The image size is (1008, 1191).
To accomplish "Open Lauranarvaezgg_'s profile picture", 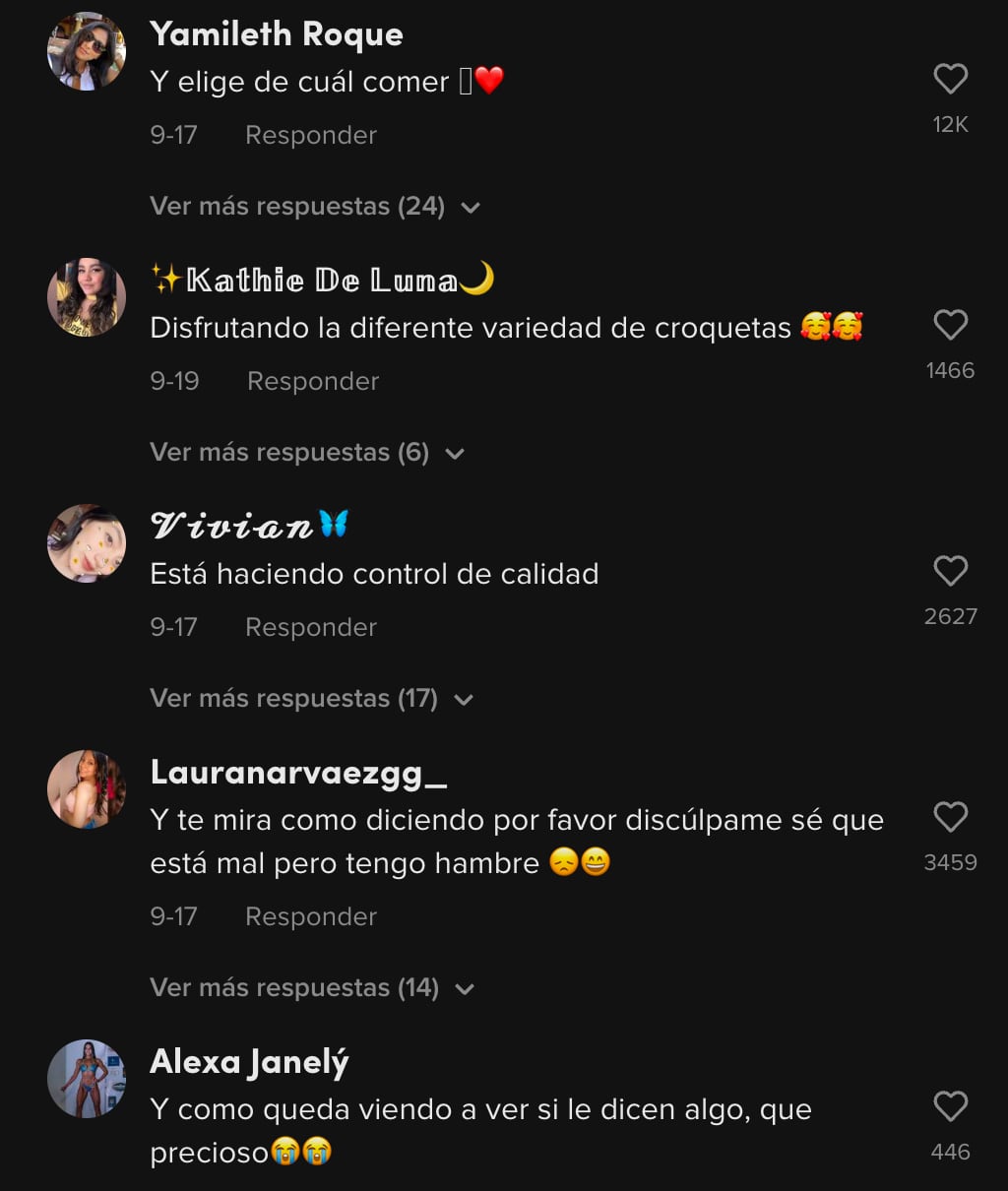I will 87,788.
